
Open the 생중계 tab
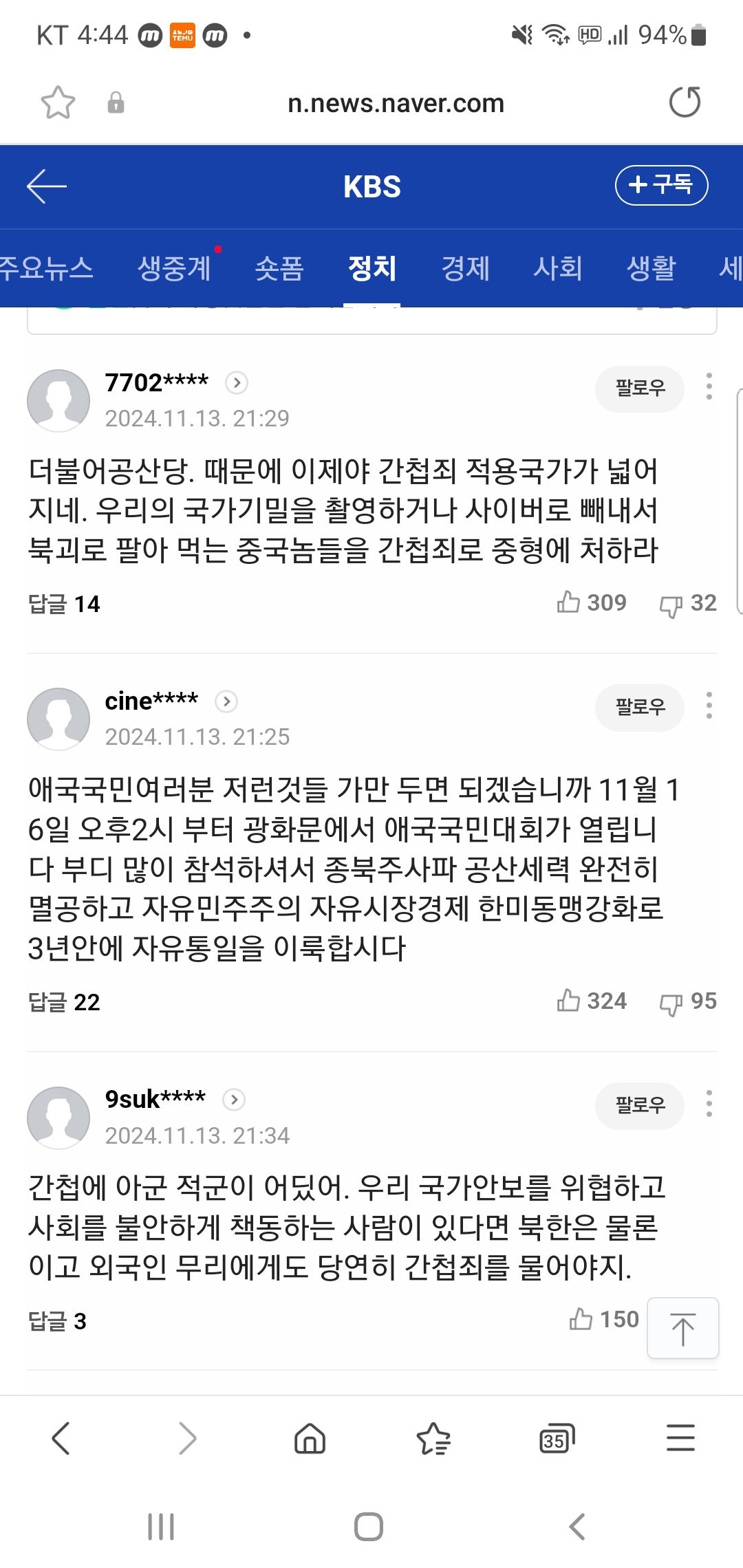tap(174, 268)
